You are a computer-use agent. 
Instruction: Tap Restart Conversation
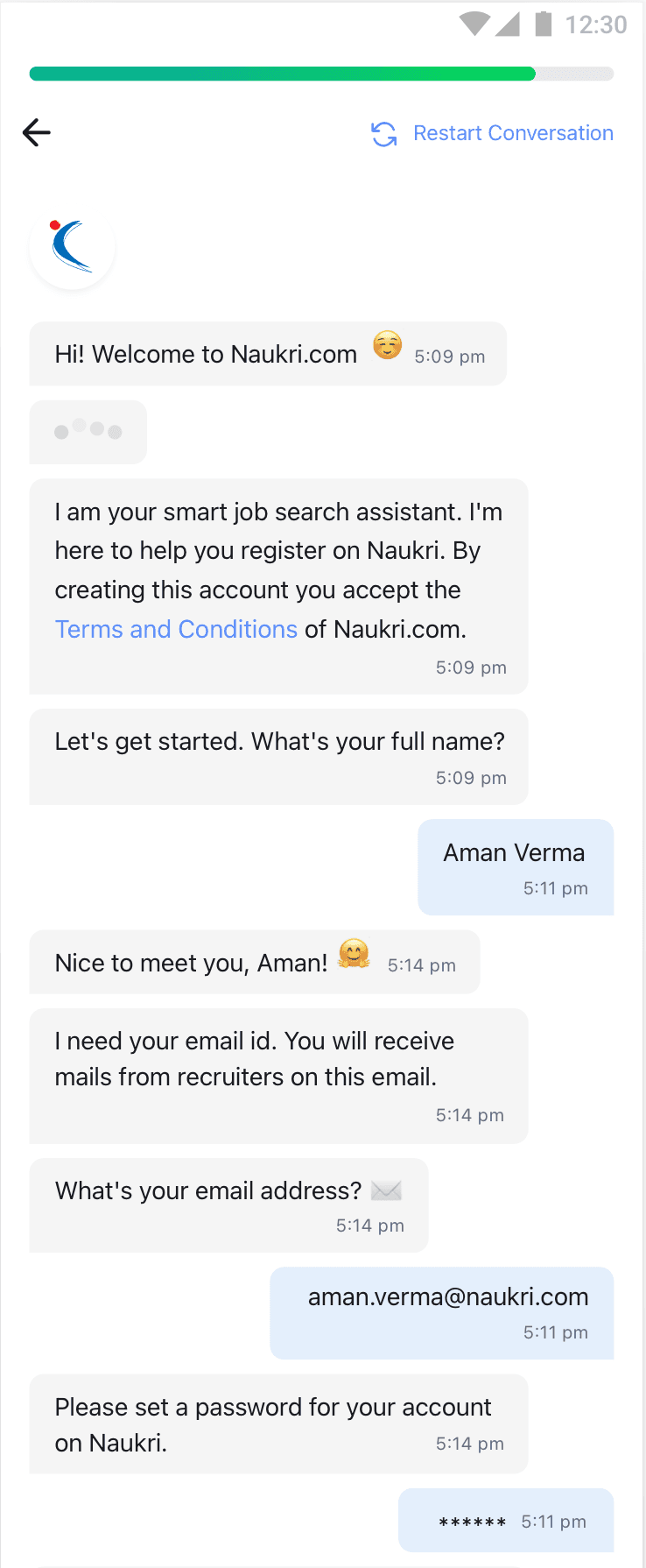tap(493, 133)
